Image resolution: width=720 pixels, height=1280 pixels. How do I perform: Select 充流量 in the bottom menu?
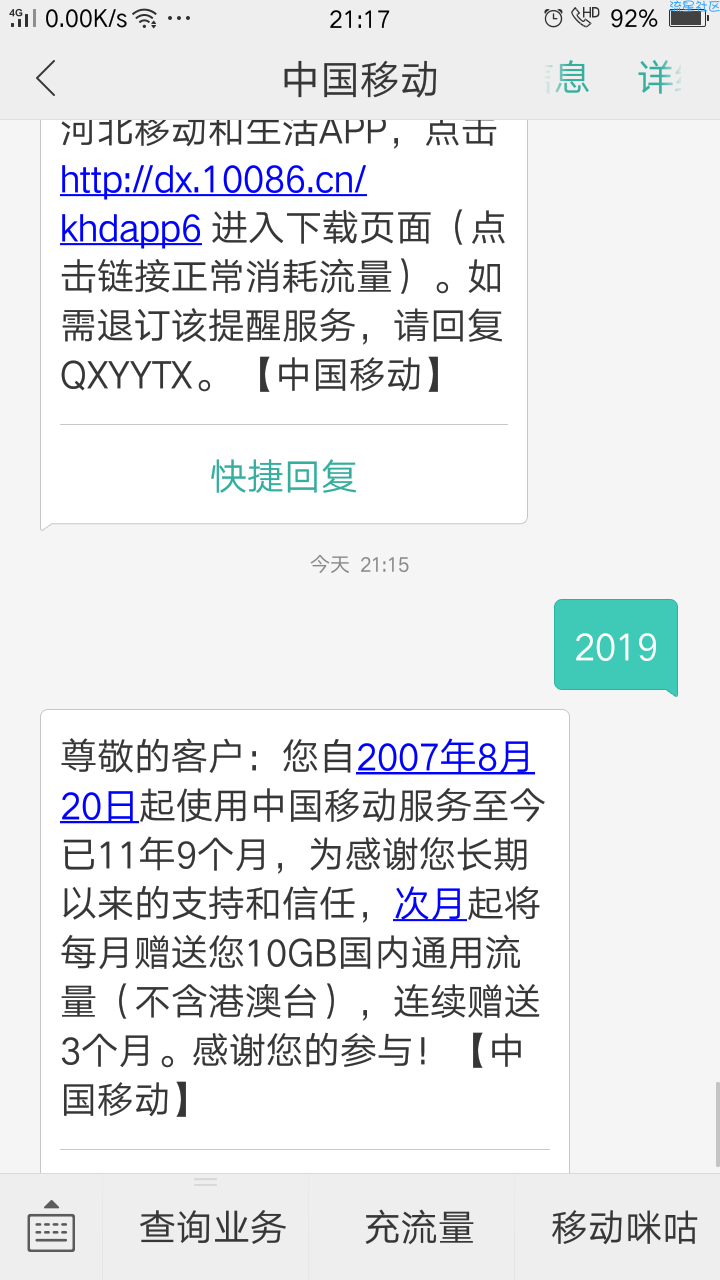click(418, 1227)
